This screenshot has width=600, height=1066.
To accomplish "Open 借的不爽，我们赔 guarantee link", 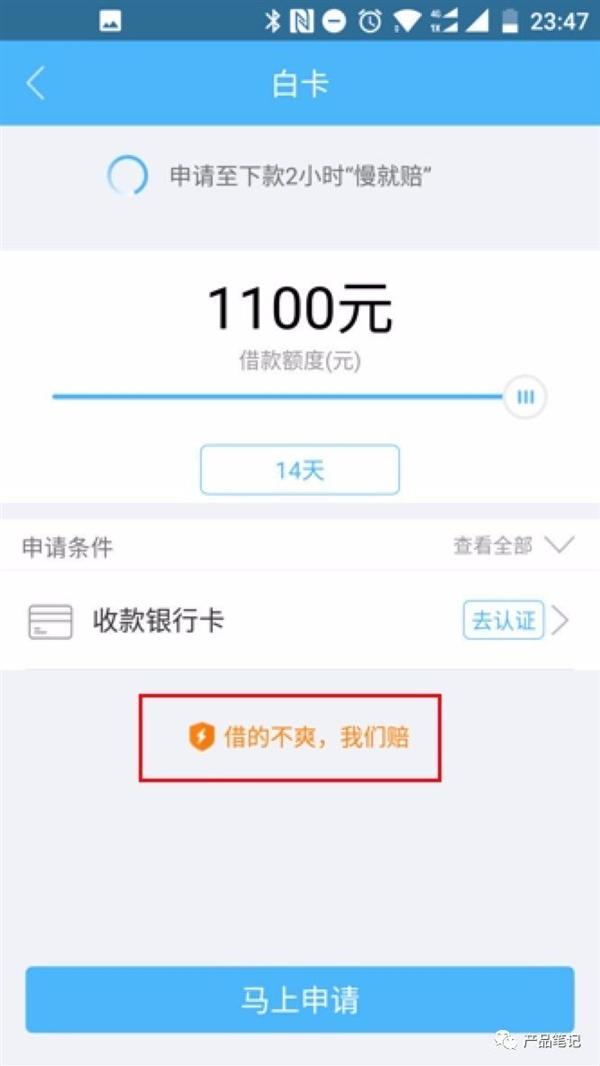I will [x=300, y=738].
